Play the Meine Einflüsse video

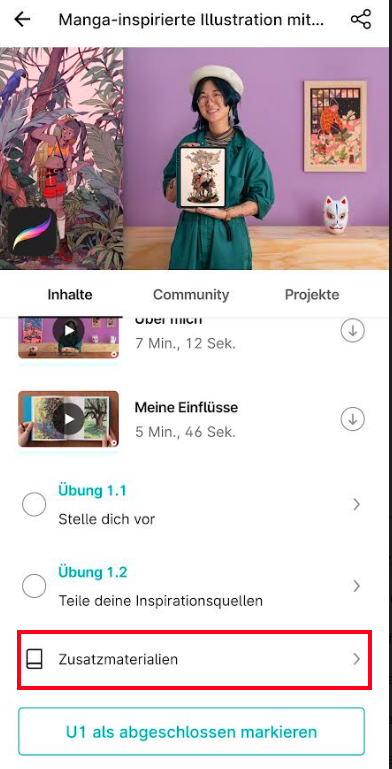(x=69, y=419)
